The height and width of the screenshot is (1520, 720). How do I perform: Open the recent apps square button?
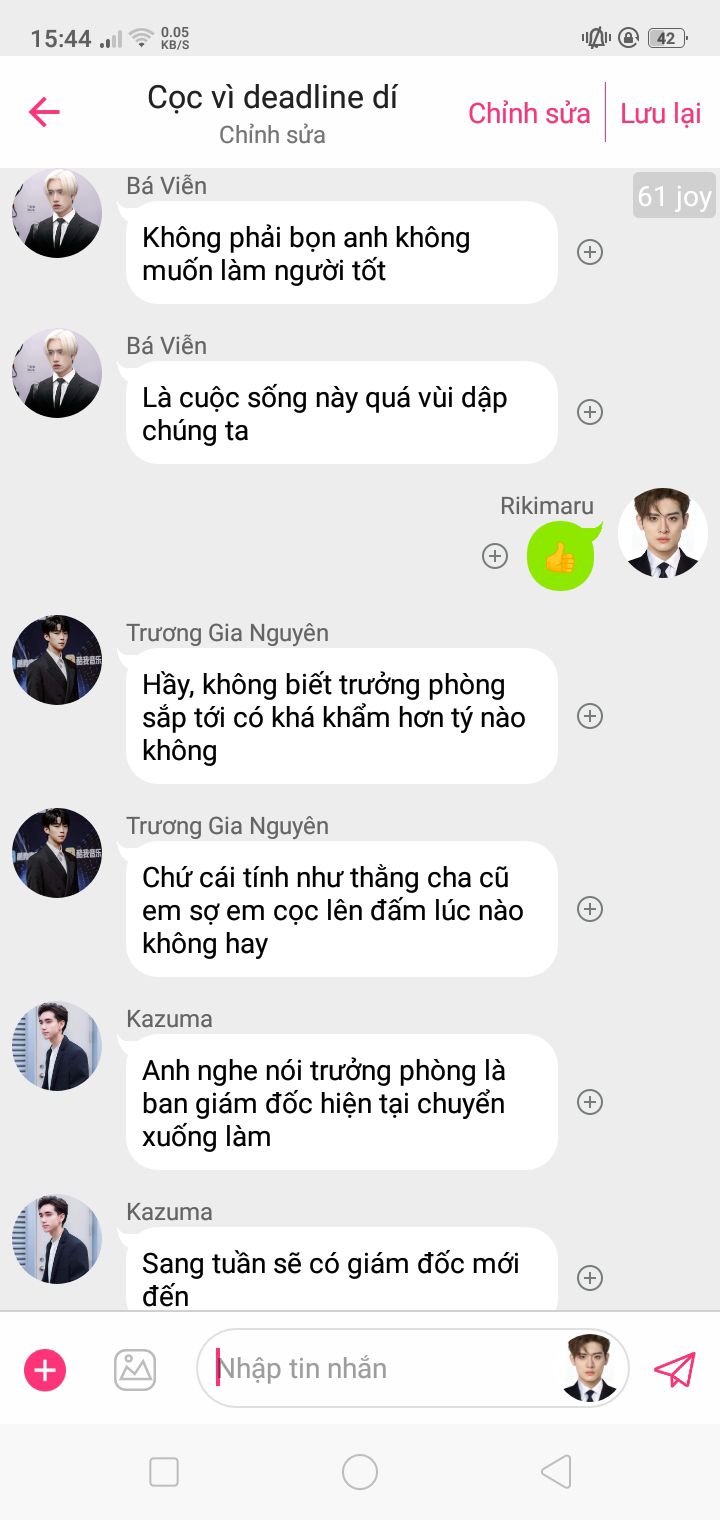click(164, 1472)
